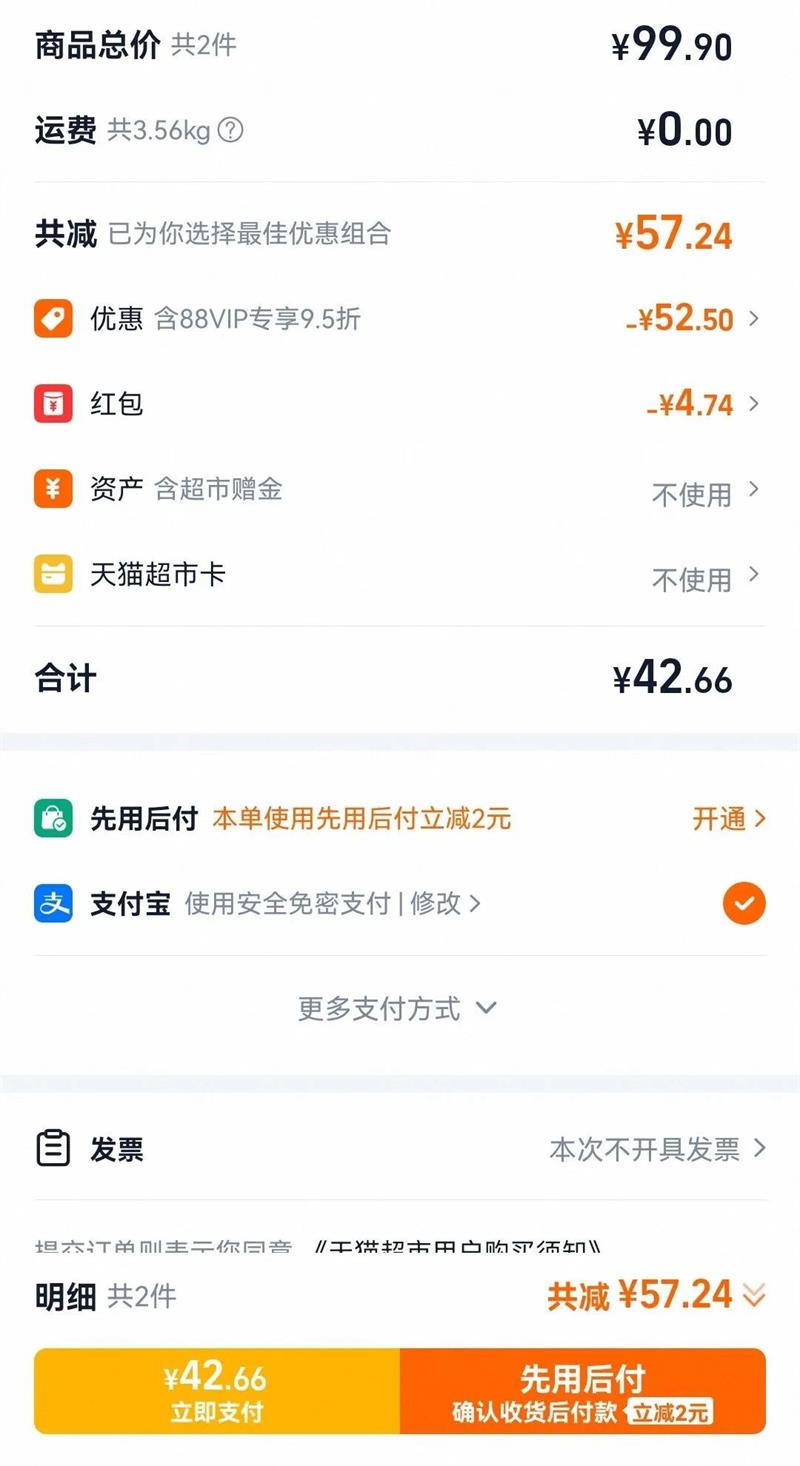Expand 更多支付方式
Image resolution: width=800 pixels, height=1466 pixels.
pyautogui.click(x=397, y=1008)
